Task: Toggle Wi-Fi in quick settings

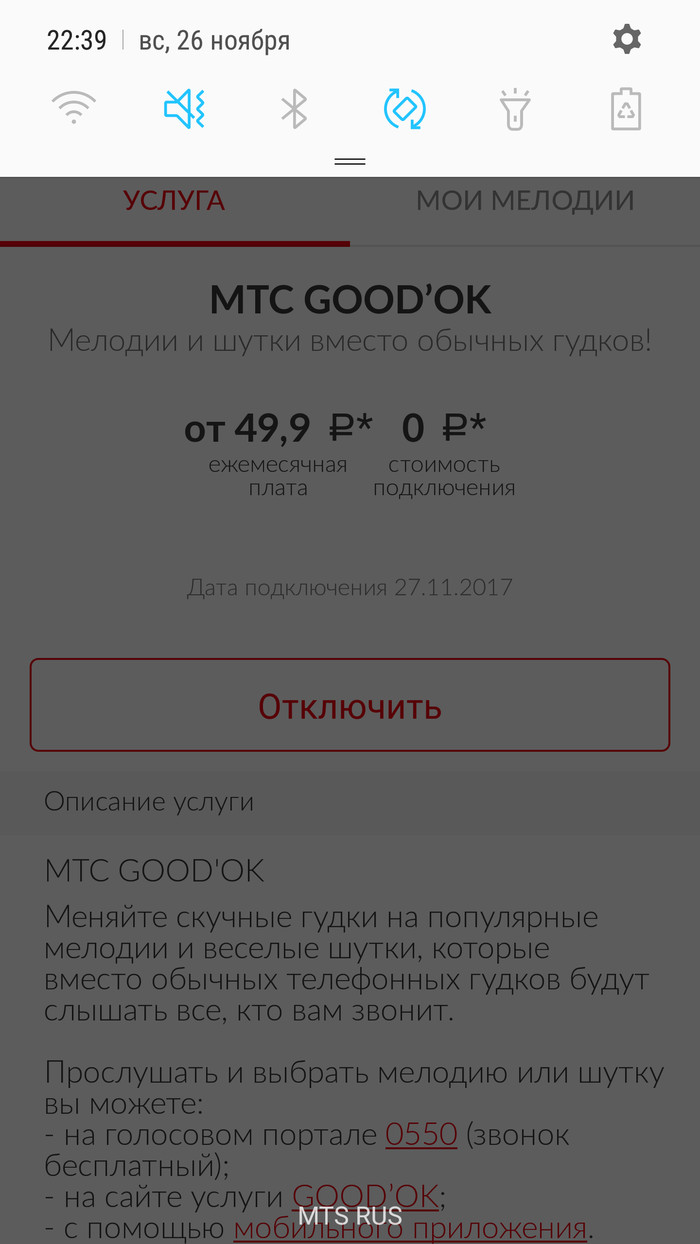Action: (74, 108)
